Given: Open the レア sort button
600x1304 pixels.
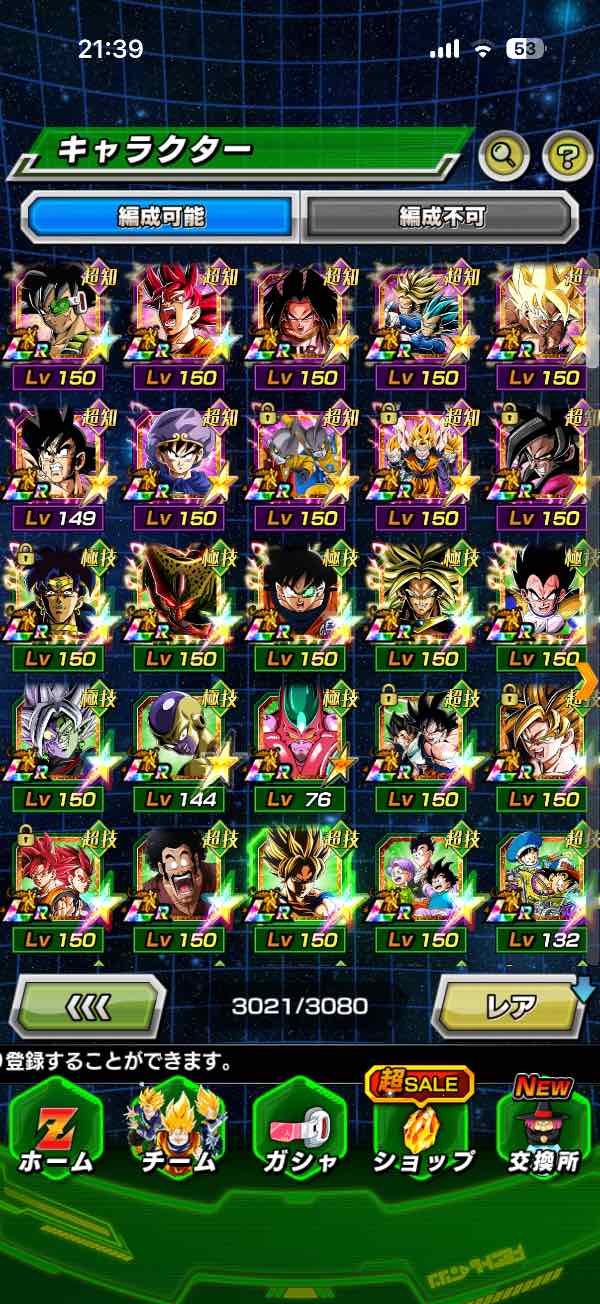Looking at the screenshot, I should (511, 1005).
